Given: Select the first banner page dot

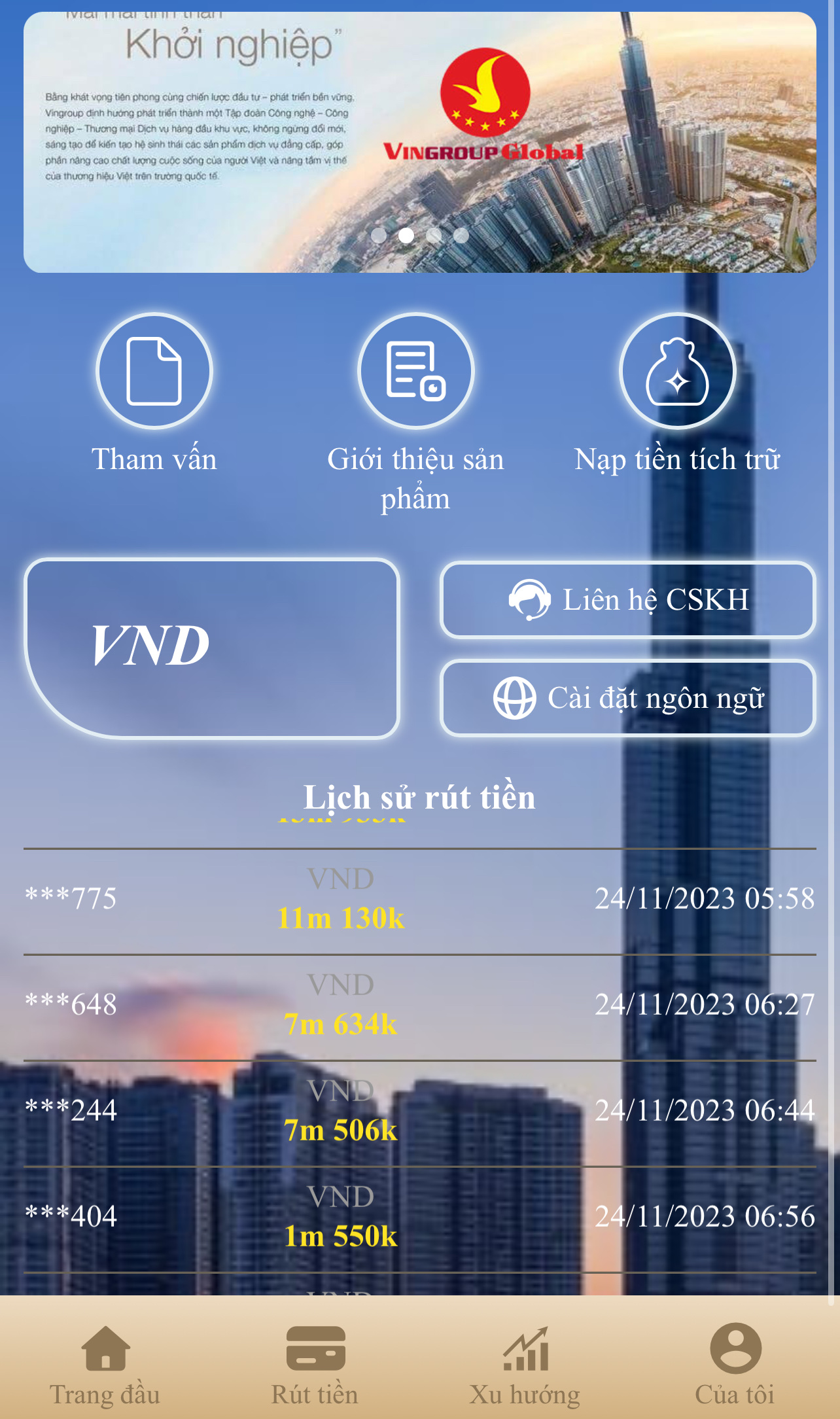Looking at the screenshot, I should (x=379, y=236).
